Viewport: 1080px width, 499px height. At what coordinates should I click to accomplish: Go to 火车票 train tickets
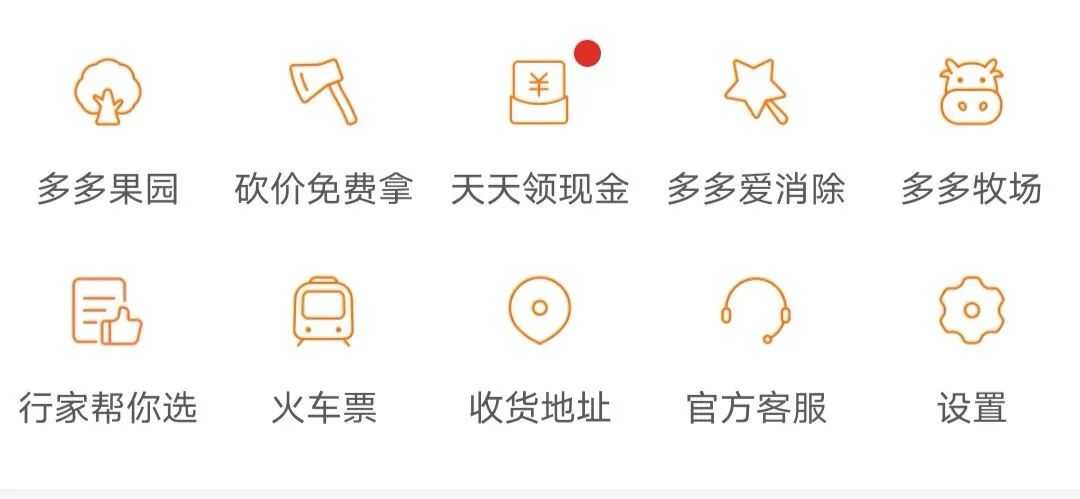[323, 312]
